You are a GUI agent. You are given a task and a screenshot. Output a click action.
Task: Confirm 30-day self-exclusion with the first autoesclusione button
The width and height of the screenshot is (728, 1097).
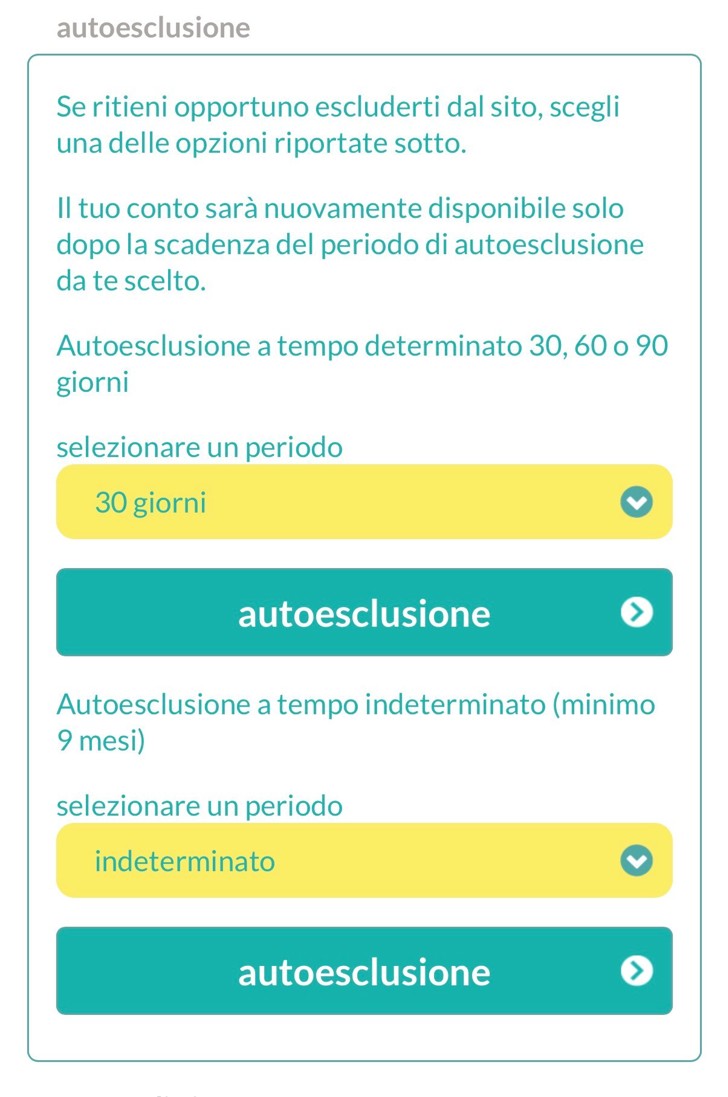(x=364, y=612)
